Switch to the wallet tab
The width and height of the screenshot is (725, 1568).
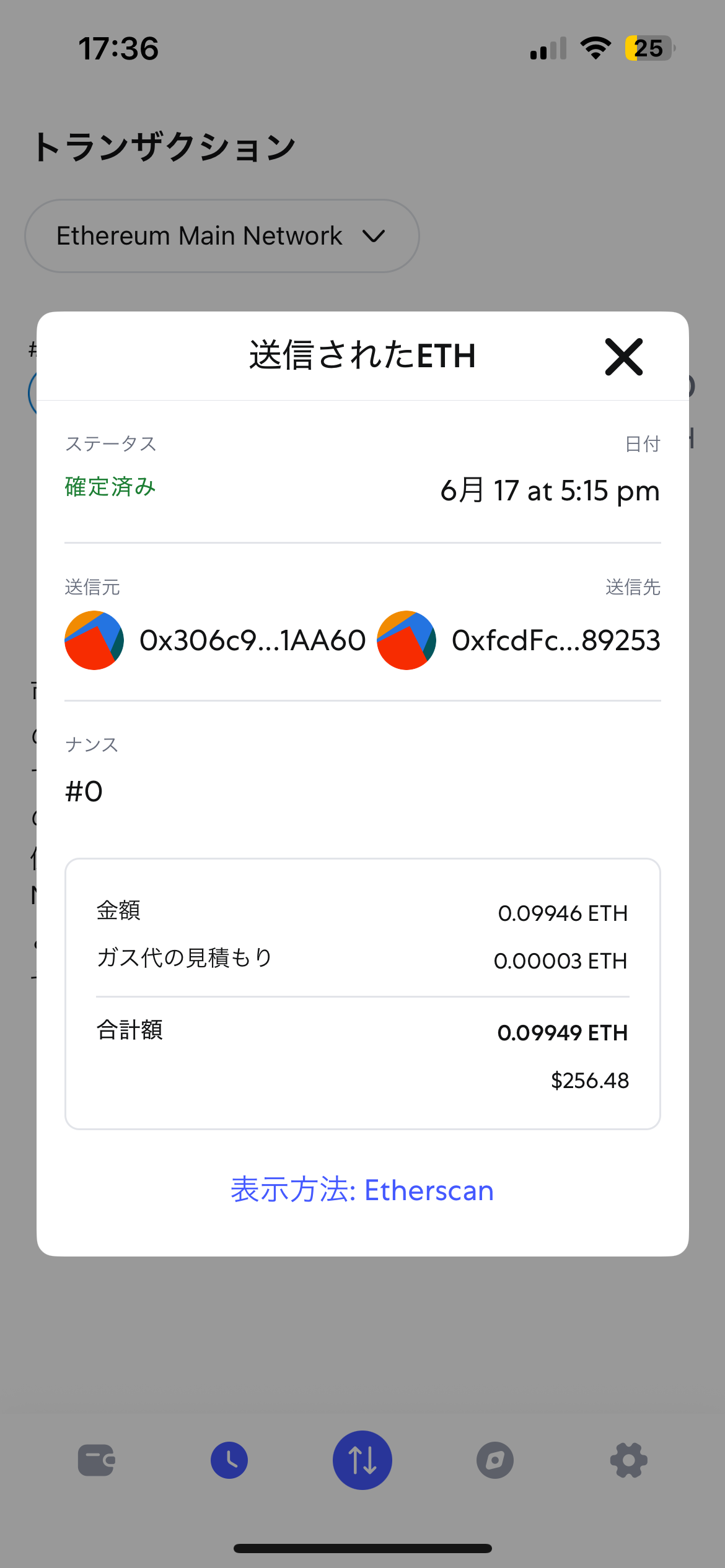[x=97, y=1460]
